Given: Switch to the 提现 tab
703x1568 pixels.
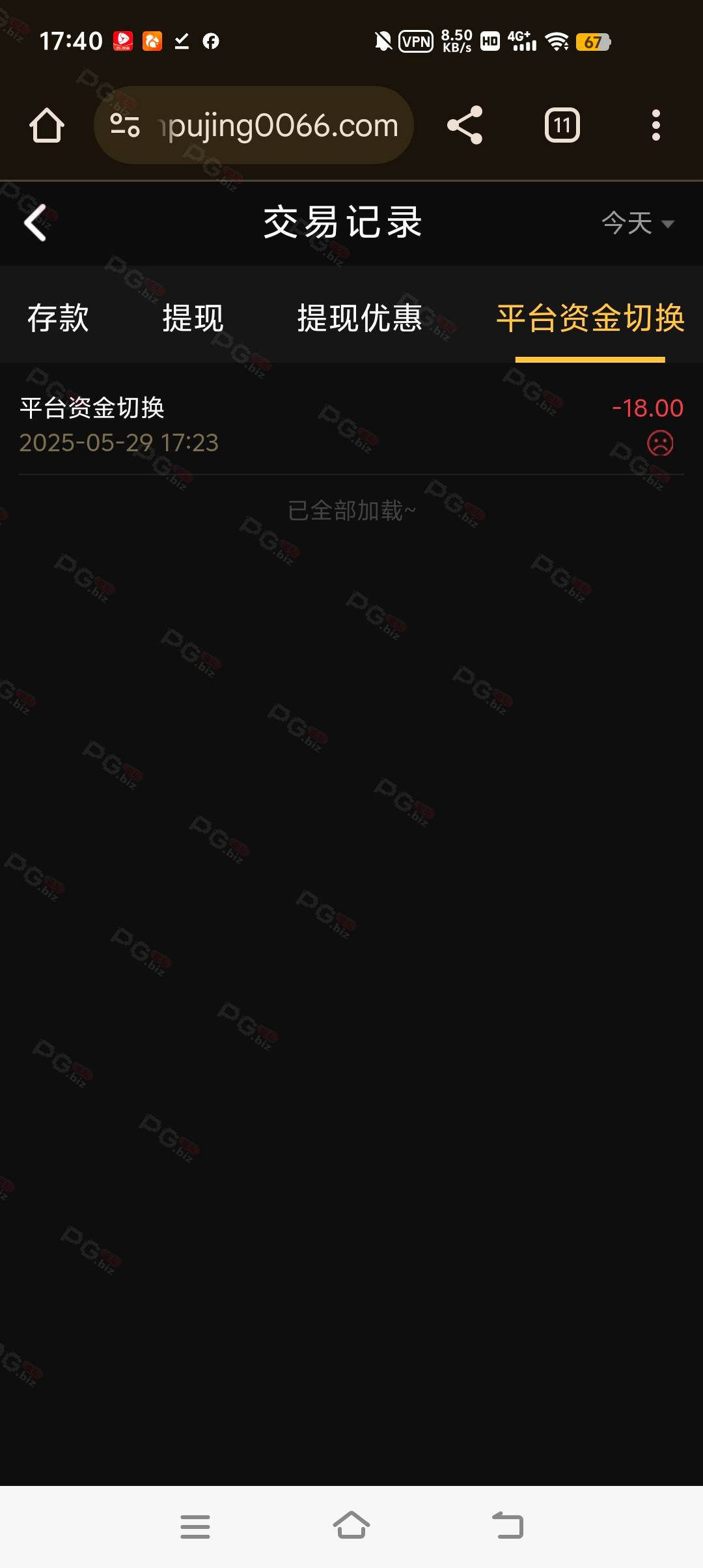Looking at the screenshot, I should point(193,318).
